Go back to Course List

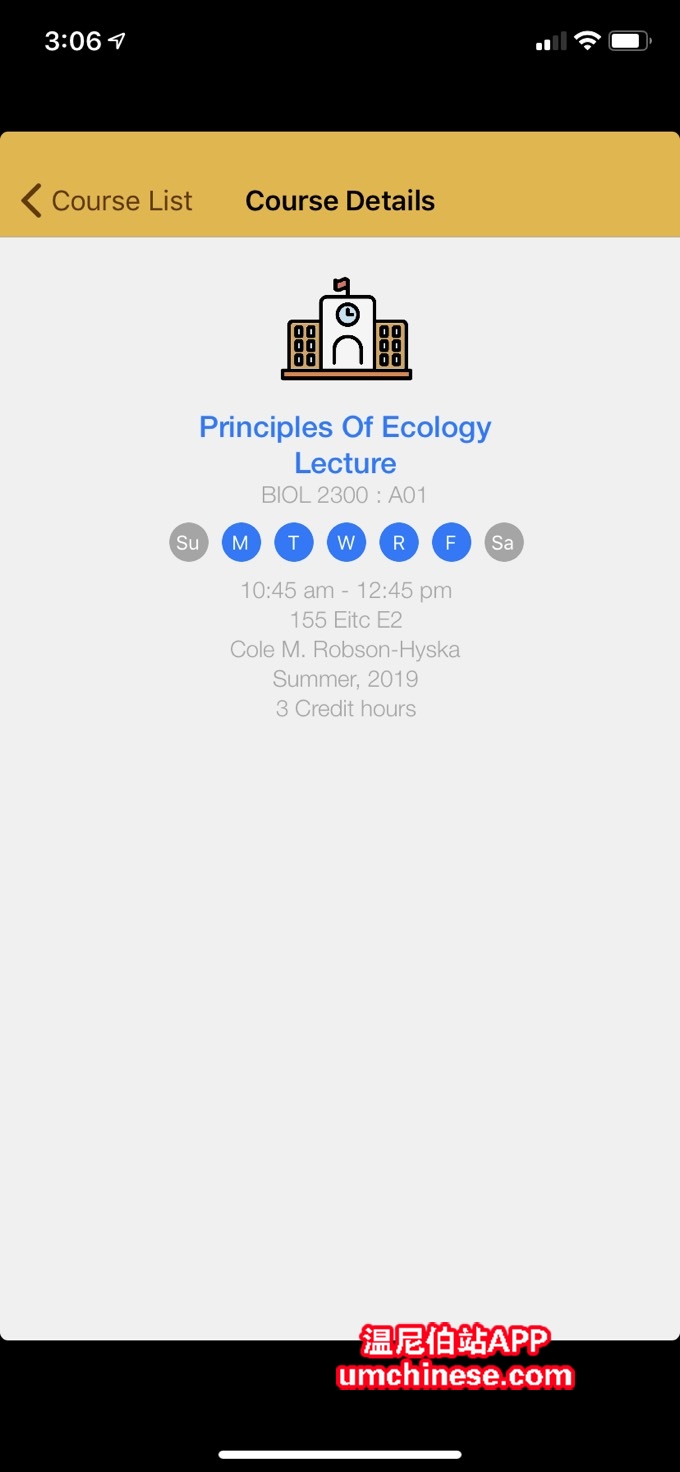pos(107,201)
